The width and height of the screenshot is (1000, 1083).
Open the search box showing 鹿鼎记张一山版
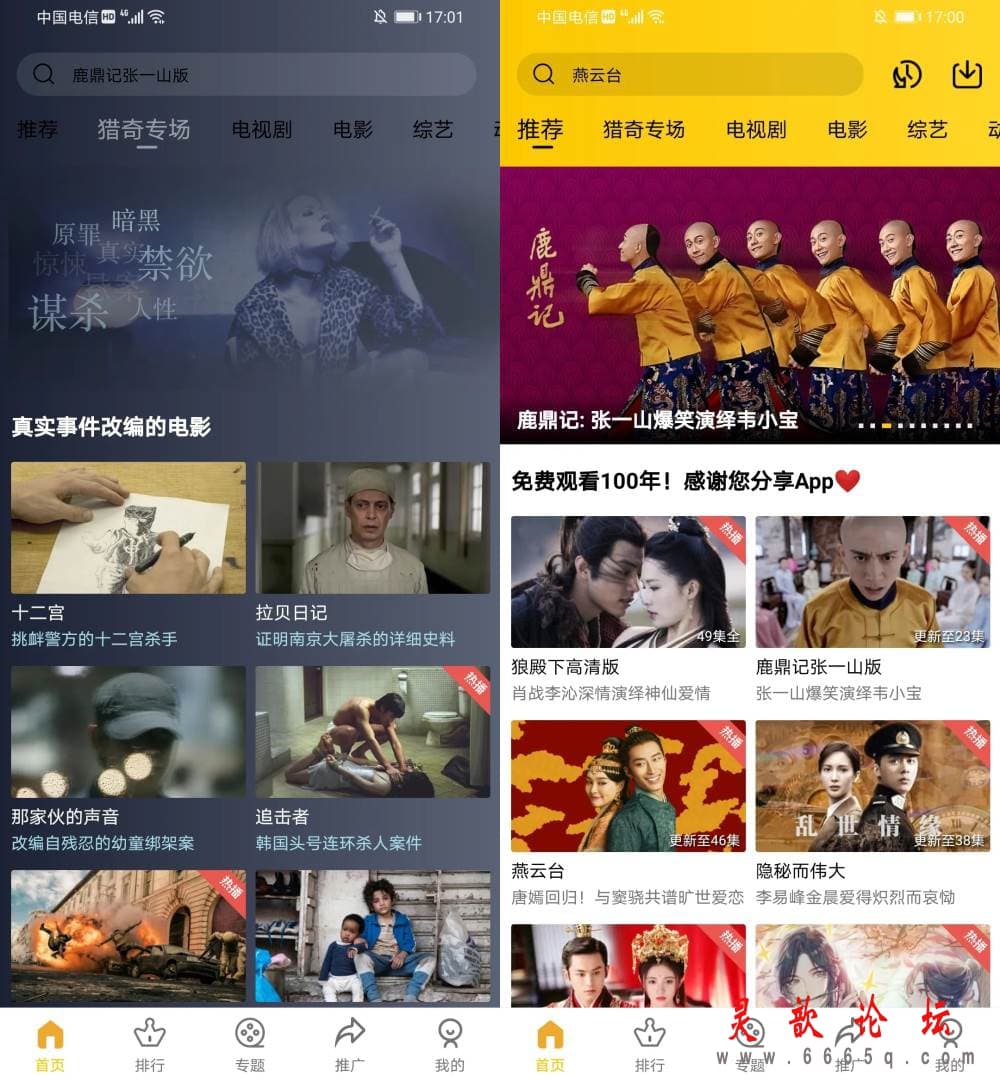pyautogui.click(x=246, y=75)
